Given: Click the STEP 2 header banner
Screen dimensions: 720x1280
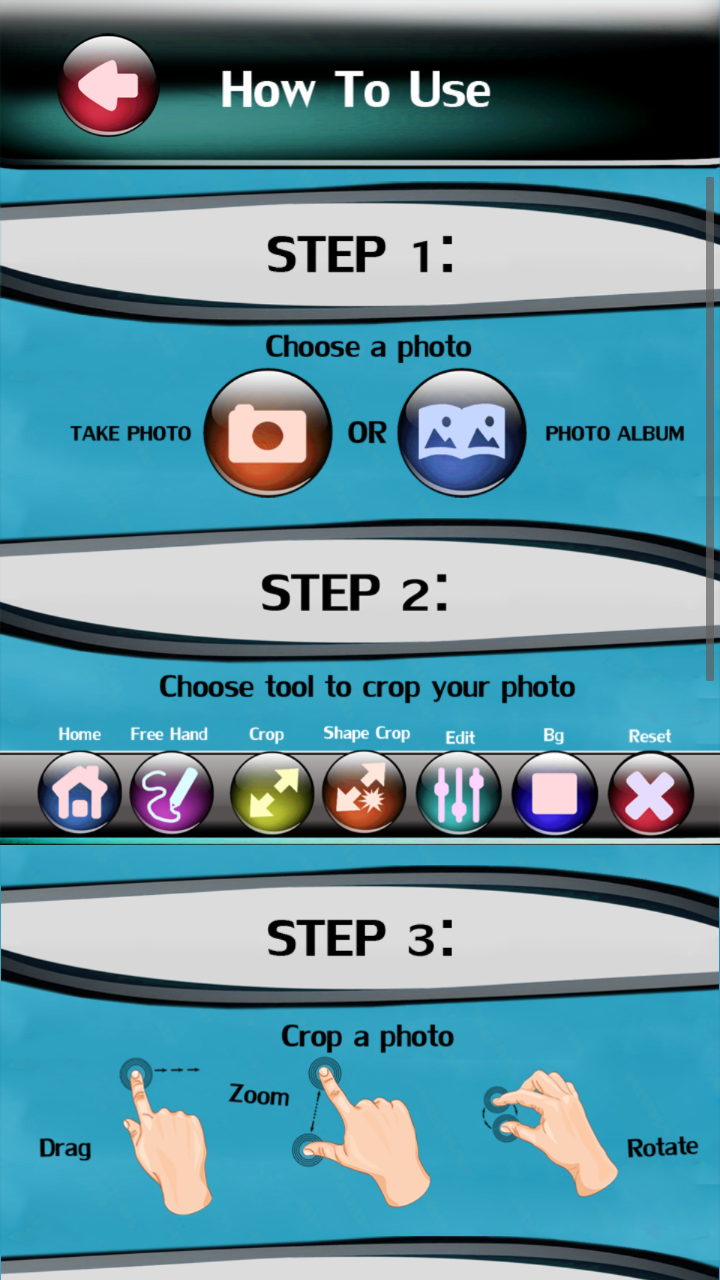Looking at the screenshot, I should pyautogui.click(x=360, y=591).
